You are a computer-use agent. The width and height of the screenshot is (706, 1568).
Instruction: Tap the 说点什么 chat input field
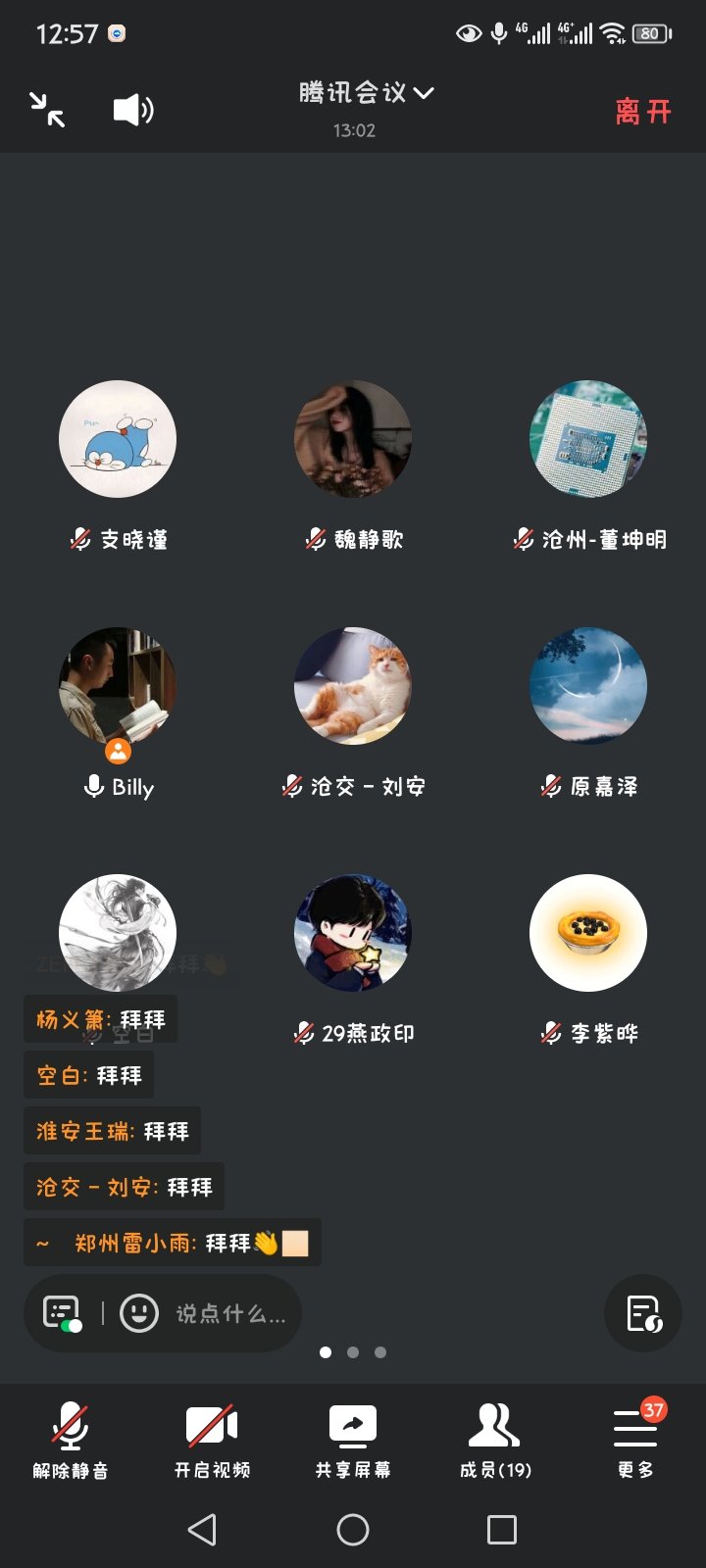[x=226, y=1313]
